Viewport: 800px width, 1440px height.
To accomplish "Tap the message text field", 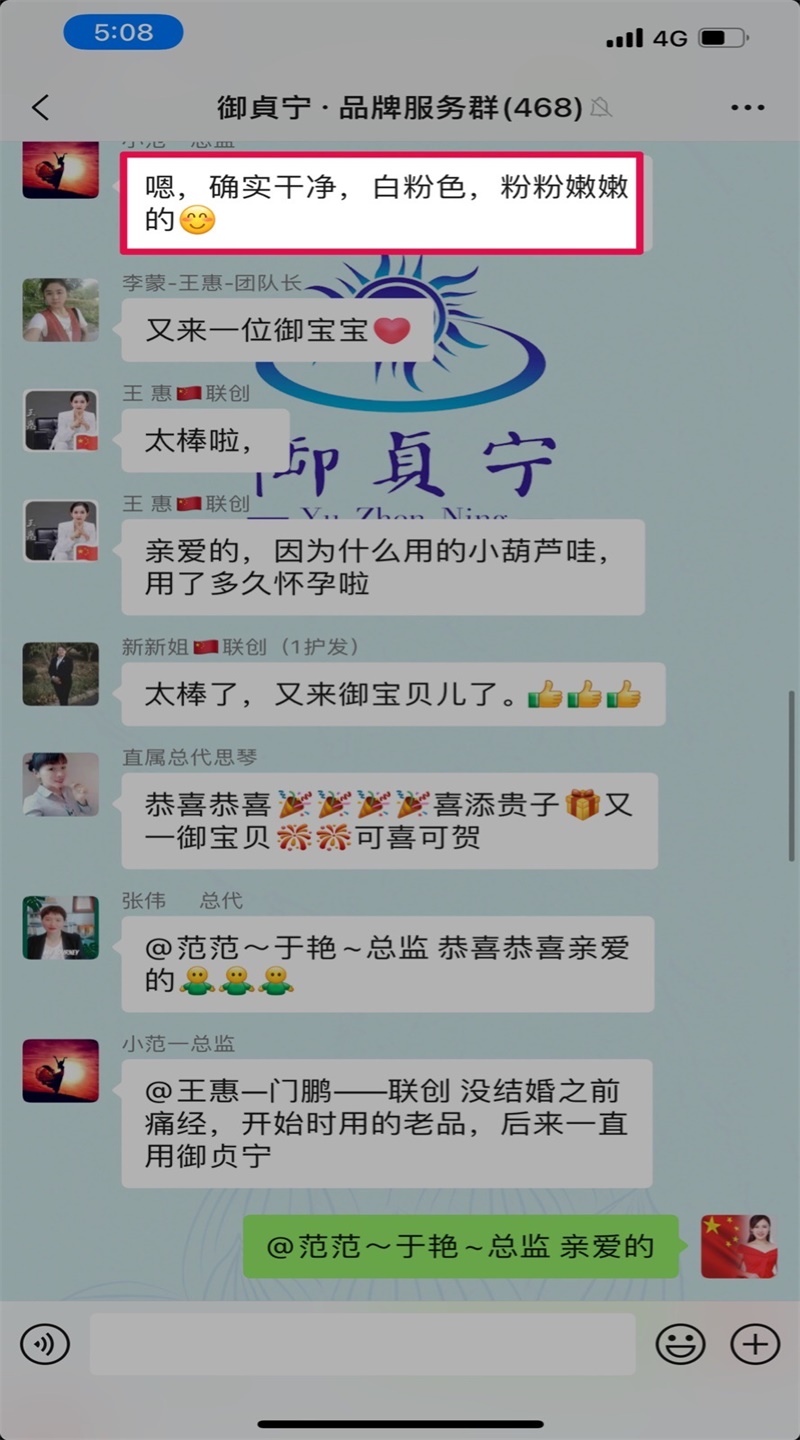I will [362, 1344].
